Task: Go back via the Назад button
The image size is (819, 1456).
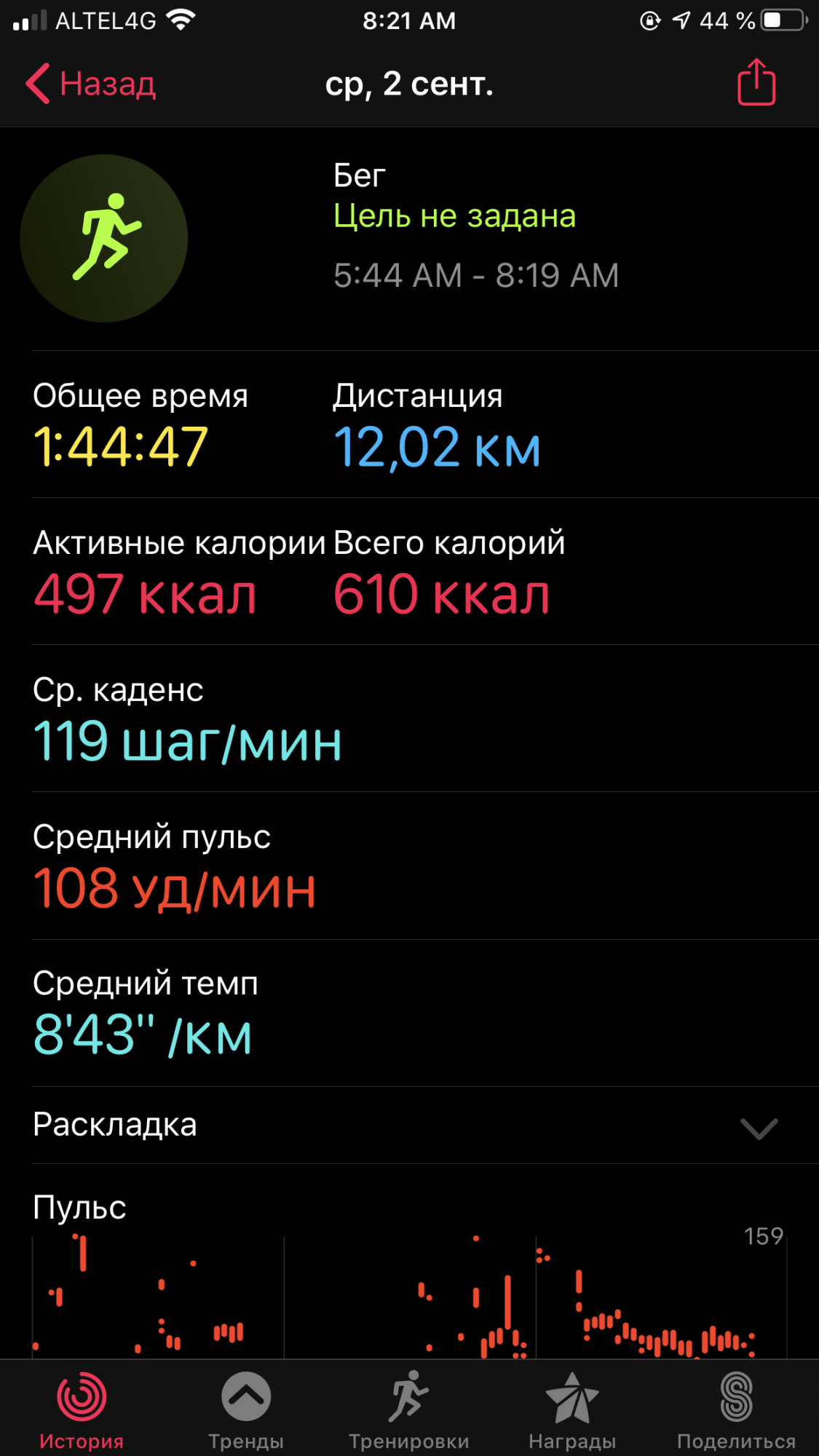Action: 91,84
